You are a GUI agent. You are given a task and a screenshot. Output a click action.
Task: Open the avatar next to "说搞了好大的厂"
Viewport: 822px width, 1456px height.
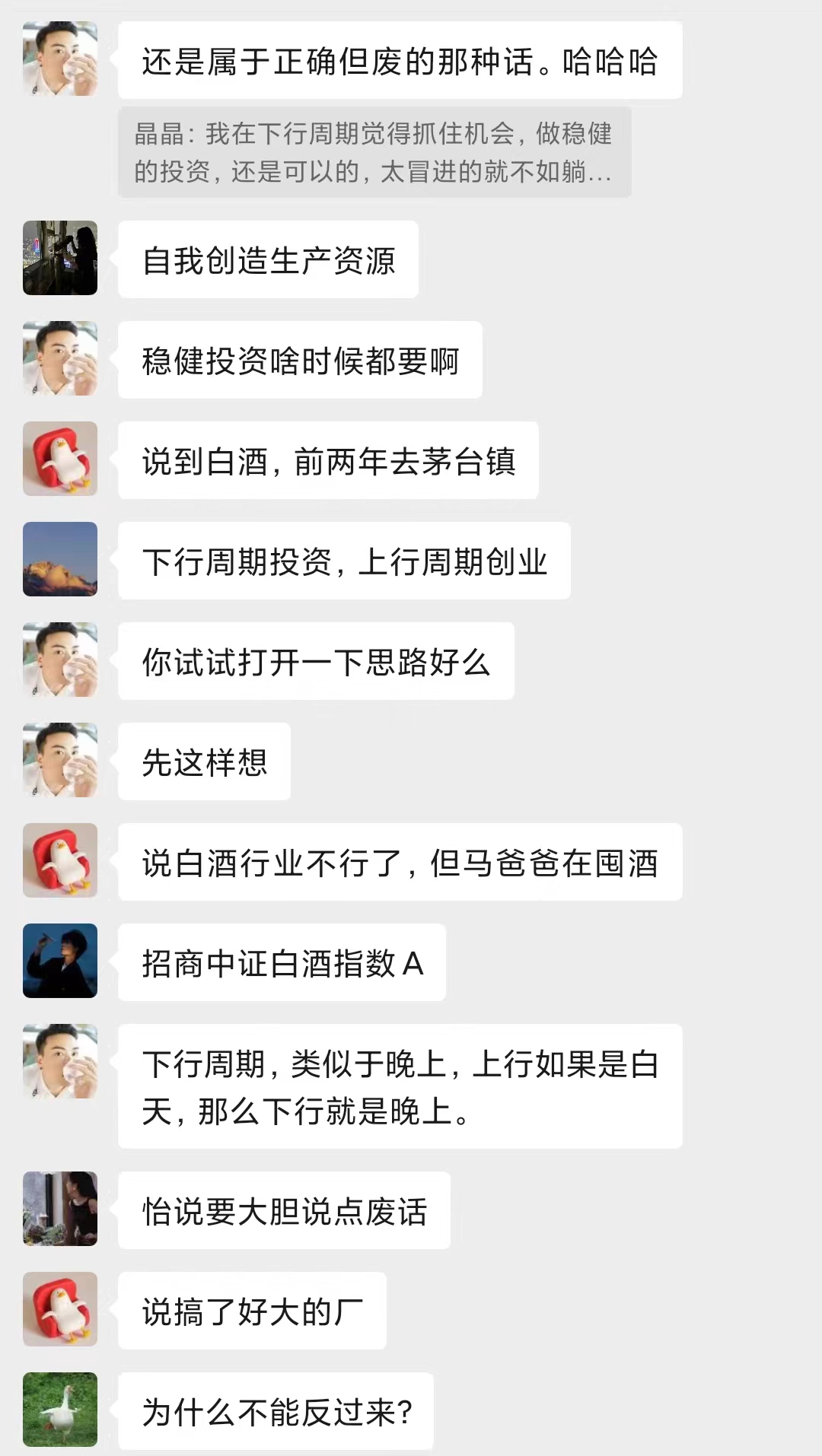(x=60, y=1309)
